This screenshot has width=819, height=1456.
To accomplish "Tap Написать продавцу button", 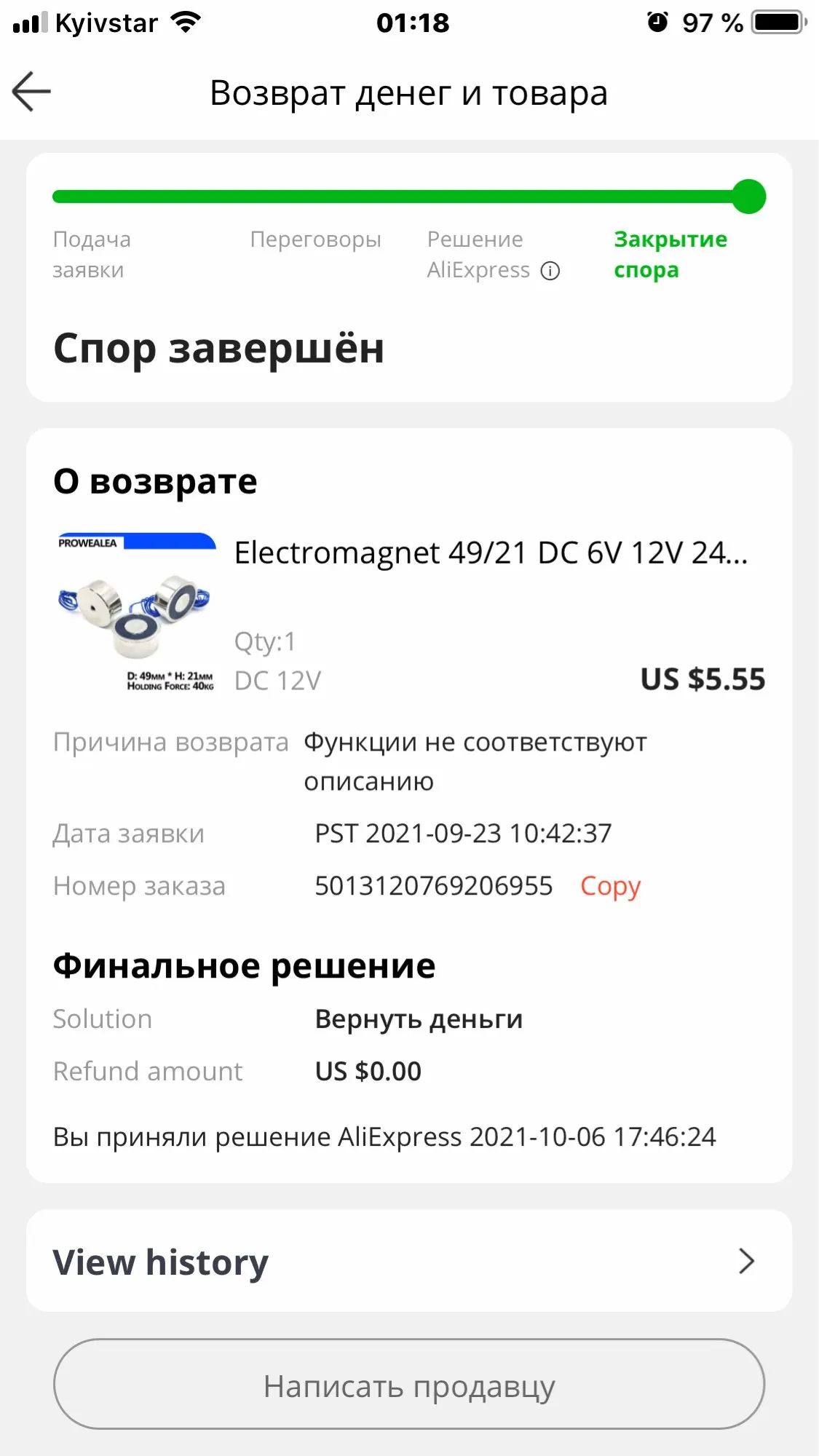I will 408,1384.
